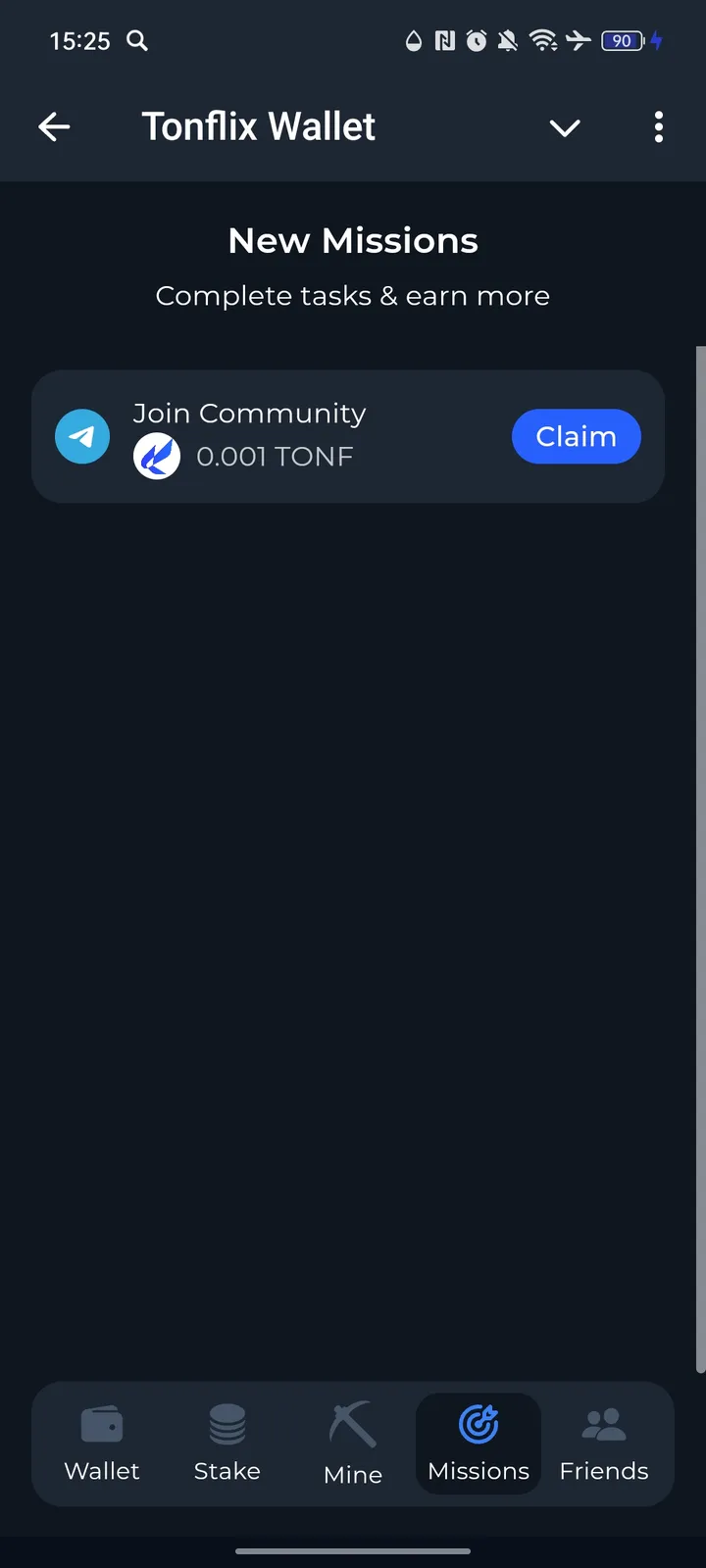This screenshot has width=706, height=1568.
Task: Tap the Wi-Fi status bar icon
Action: [541, 40]
